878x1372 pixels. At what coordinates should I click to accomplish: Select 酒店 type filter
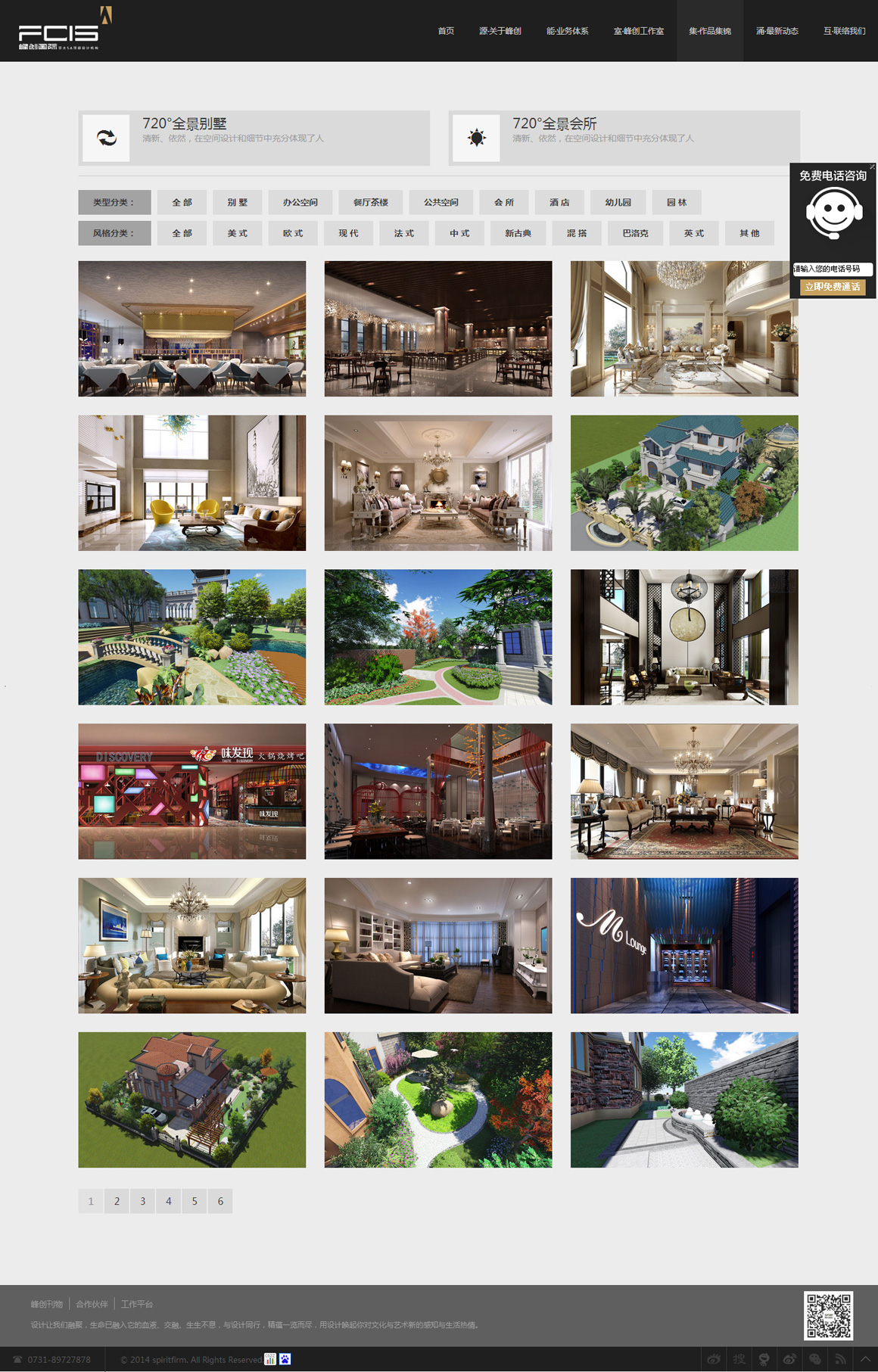point(559,203)
